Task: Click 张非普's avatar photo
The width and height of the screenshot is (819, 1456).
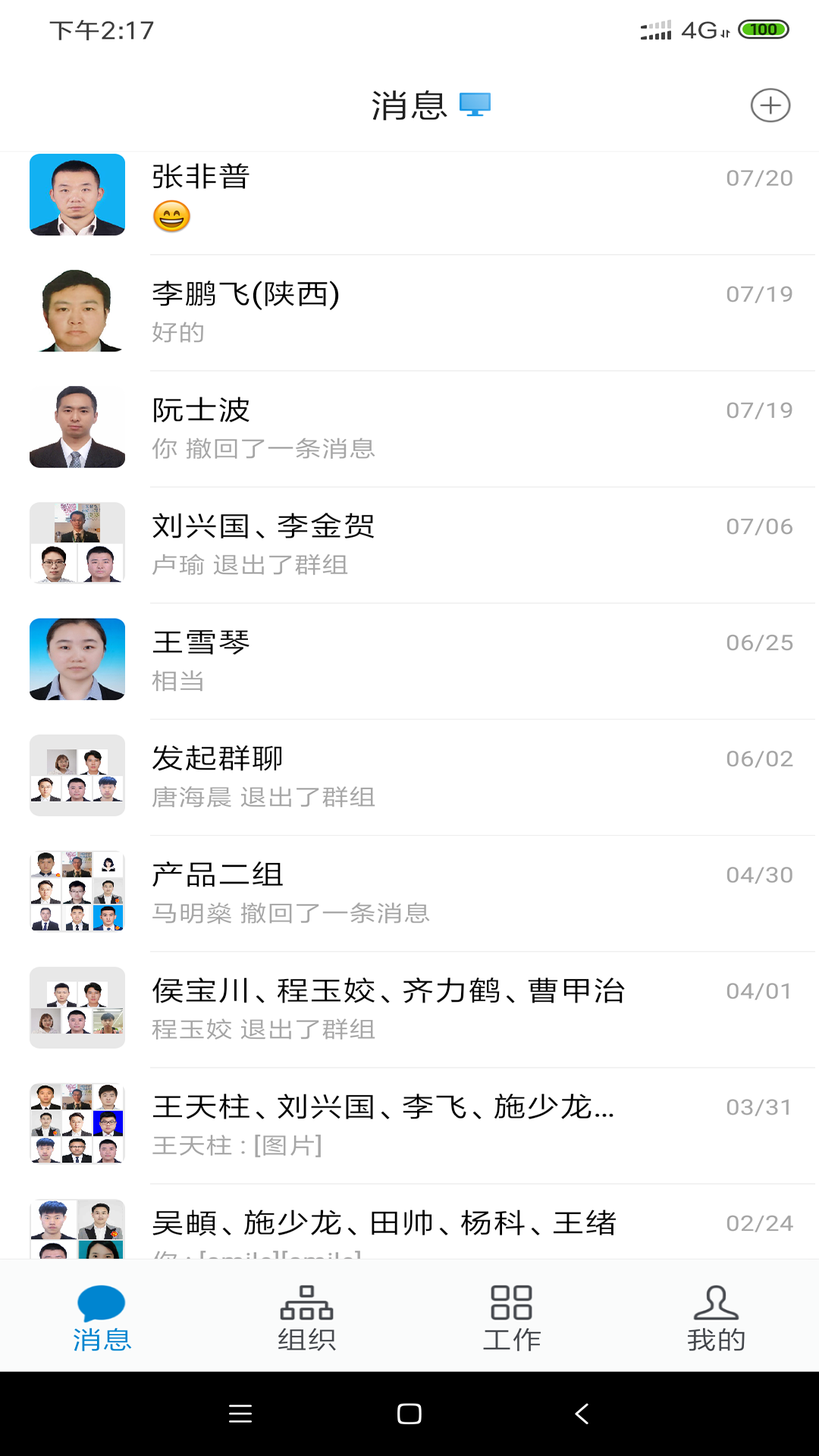Action: click(x=77, y=194)
